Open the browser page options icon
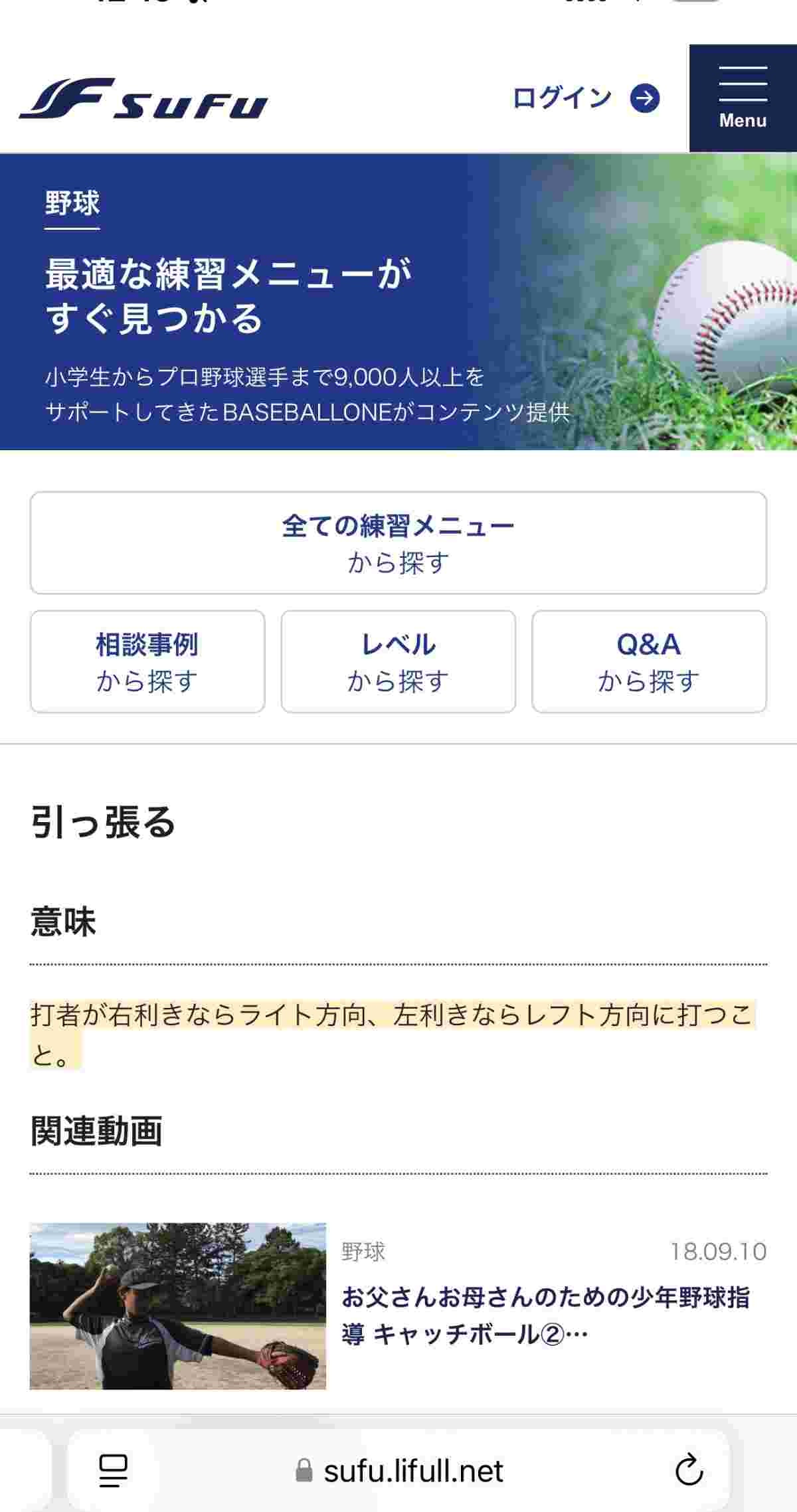 point(113,1471)
